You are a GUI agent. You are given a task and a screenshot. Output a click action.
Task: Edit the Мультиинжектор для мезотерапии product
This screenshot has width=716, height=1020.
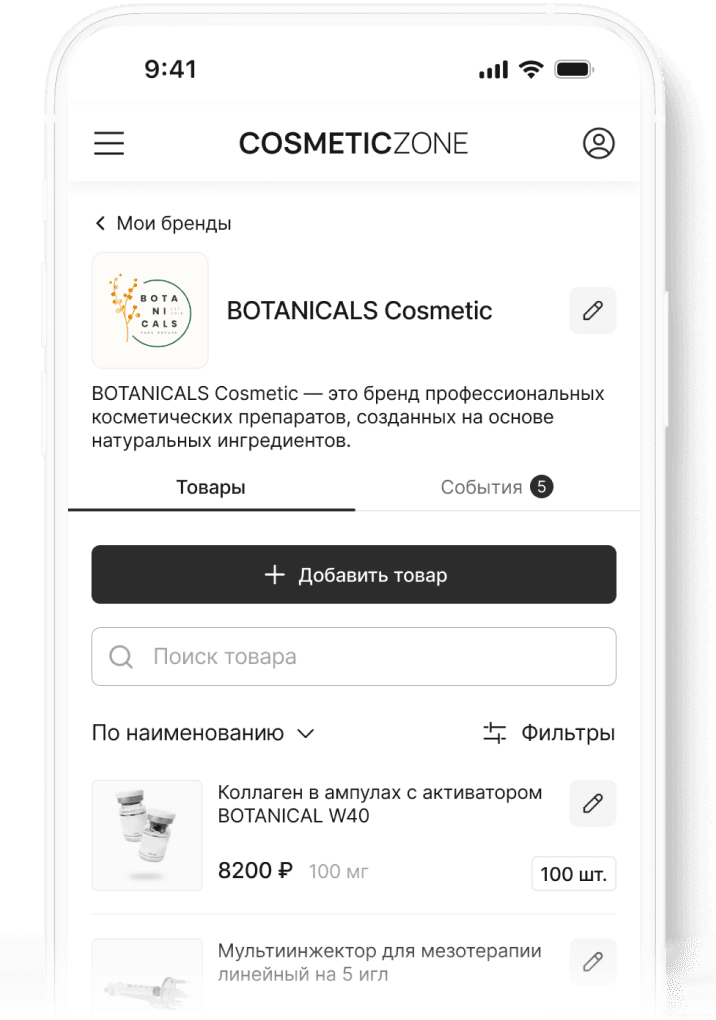tap(593, 962)
